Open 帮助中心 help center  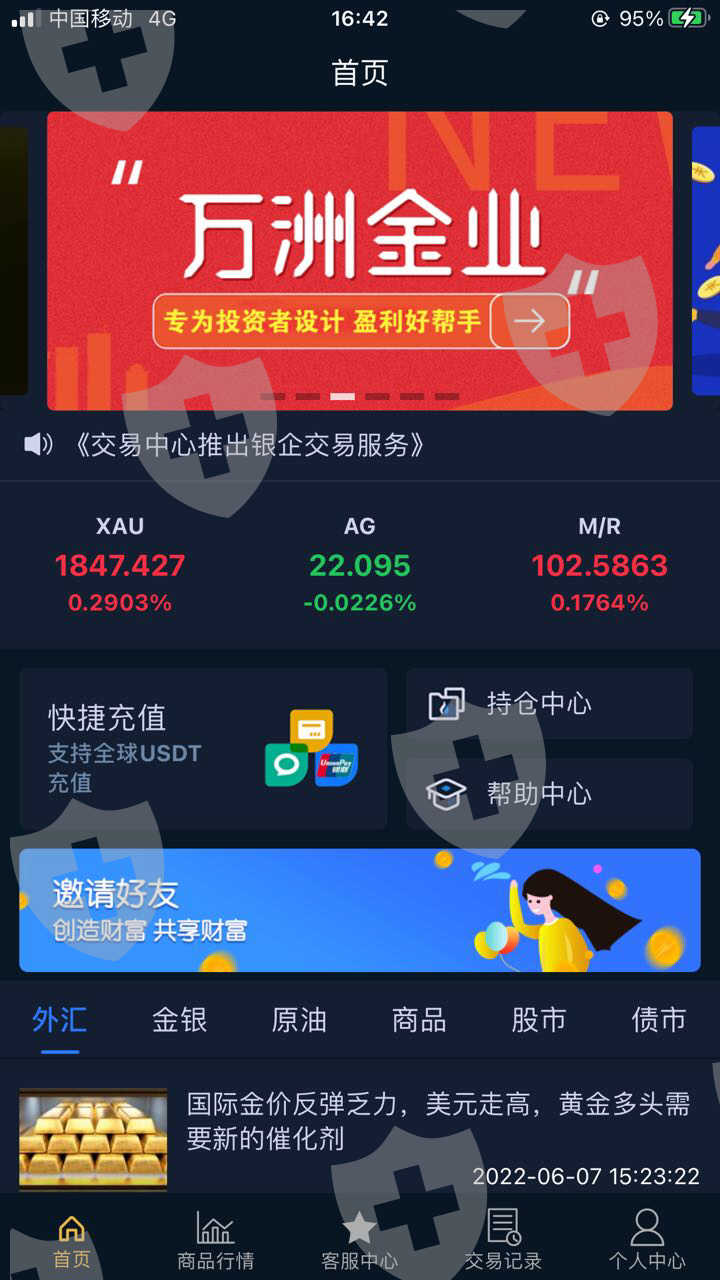point(549,794)
